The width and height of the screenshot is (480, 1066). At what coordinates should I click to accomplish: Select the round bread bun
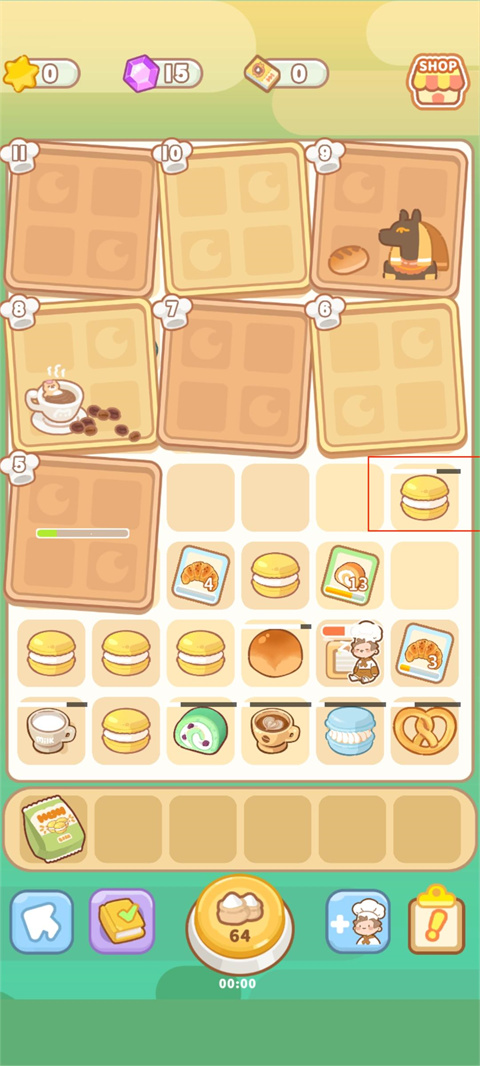click(275, 652)
